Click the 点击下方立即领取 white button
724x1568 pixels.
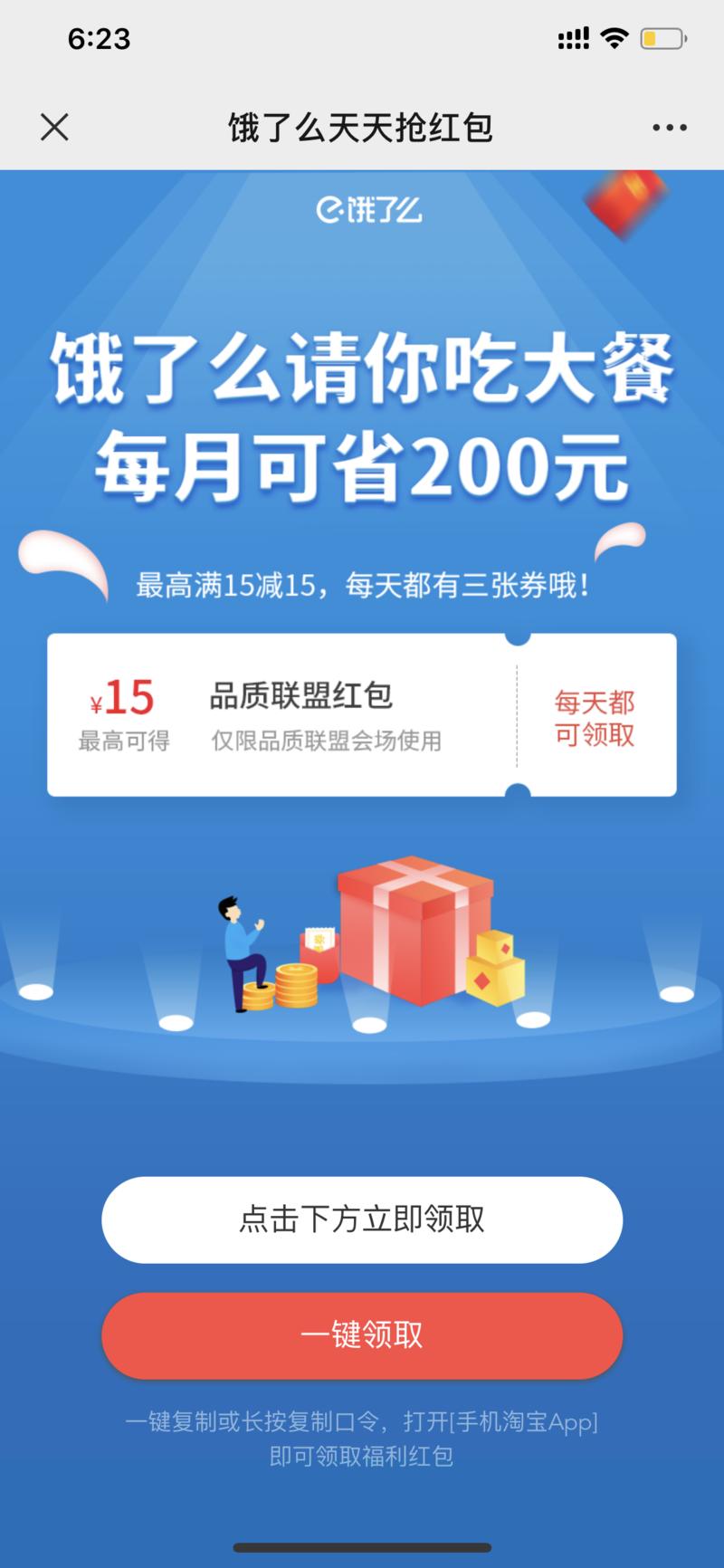click(x=362, y=1220)
